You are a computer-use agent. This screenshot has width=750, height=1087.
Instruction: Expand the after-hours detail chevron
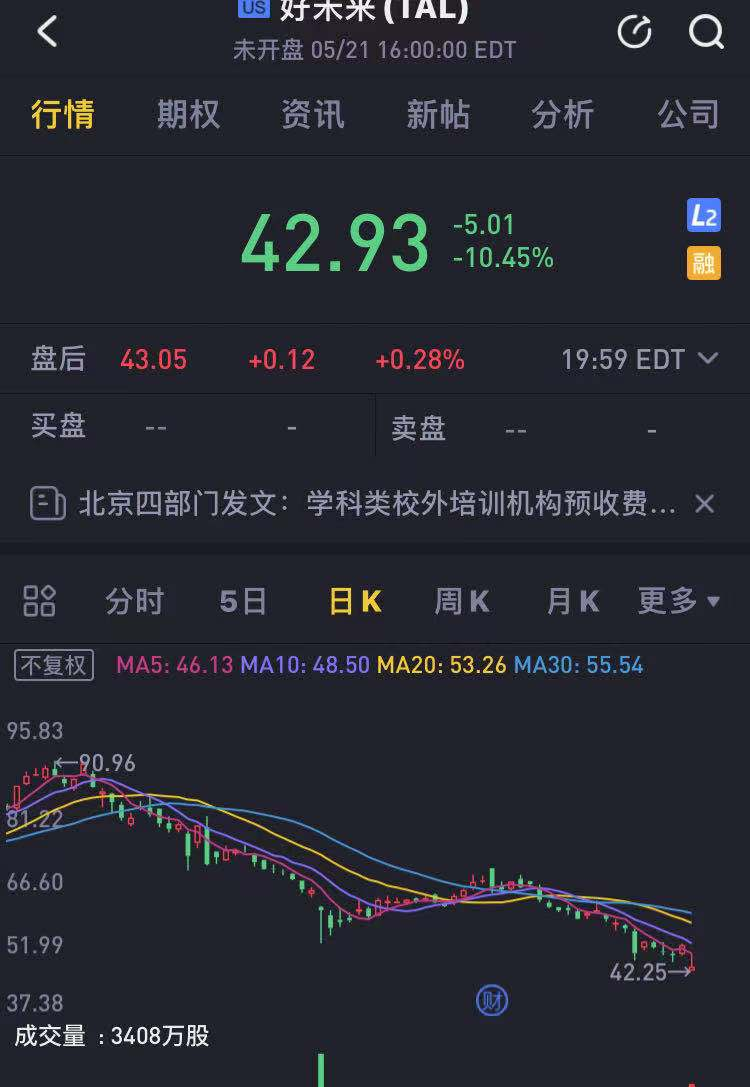[x=708, y=359]
